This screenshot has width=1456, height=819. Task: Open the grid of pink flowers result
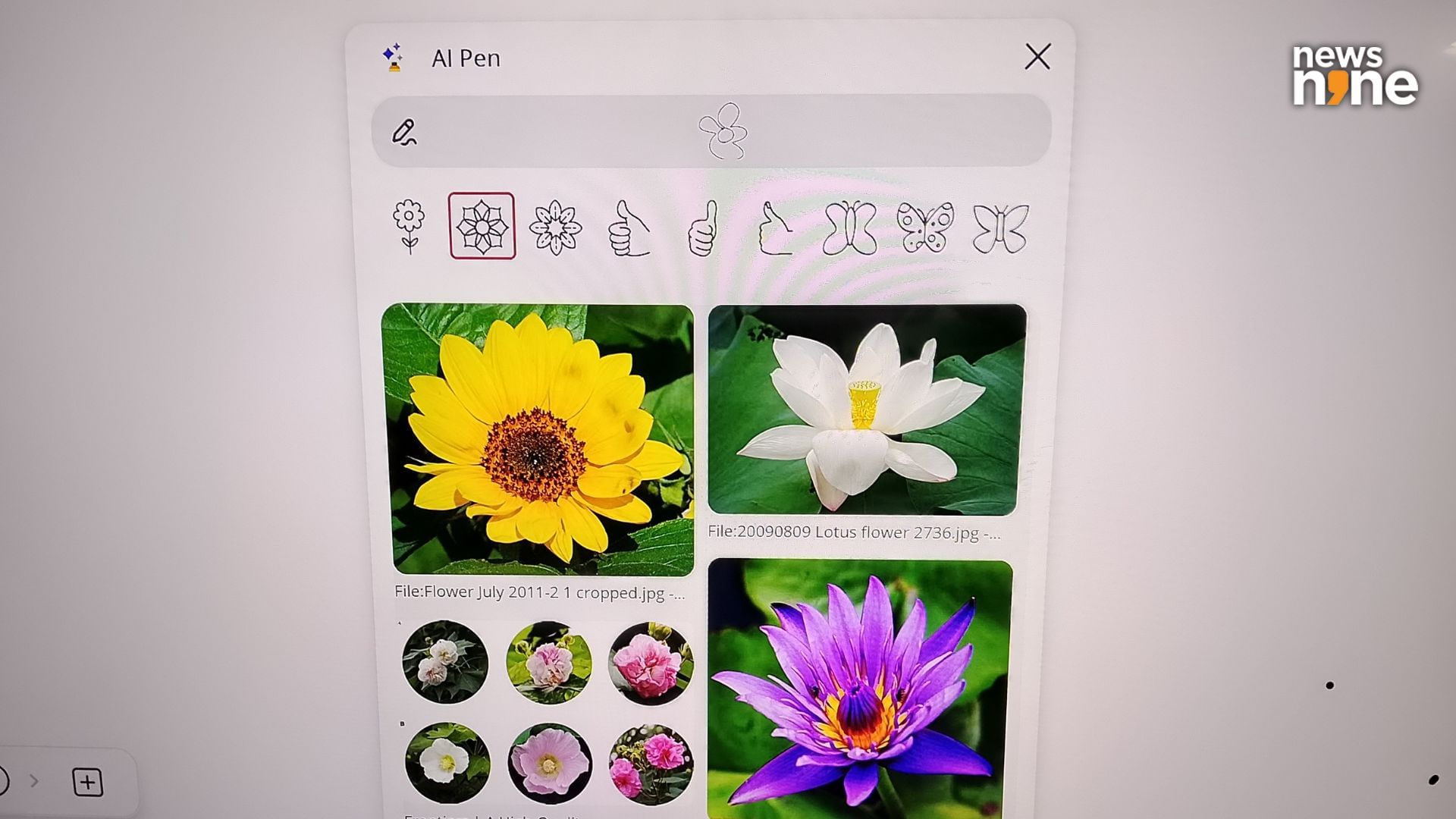(546, 713)
